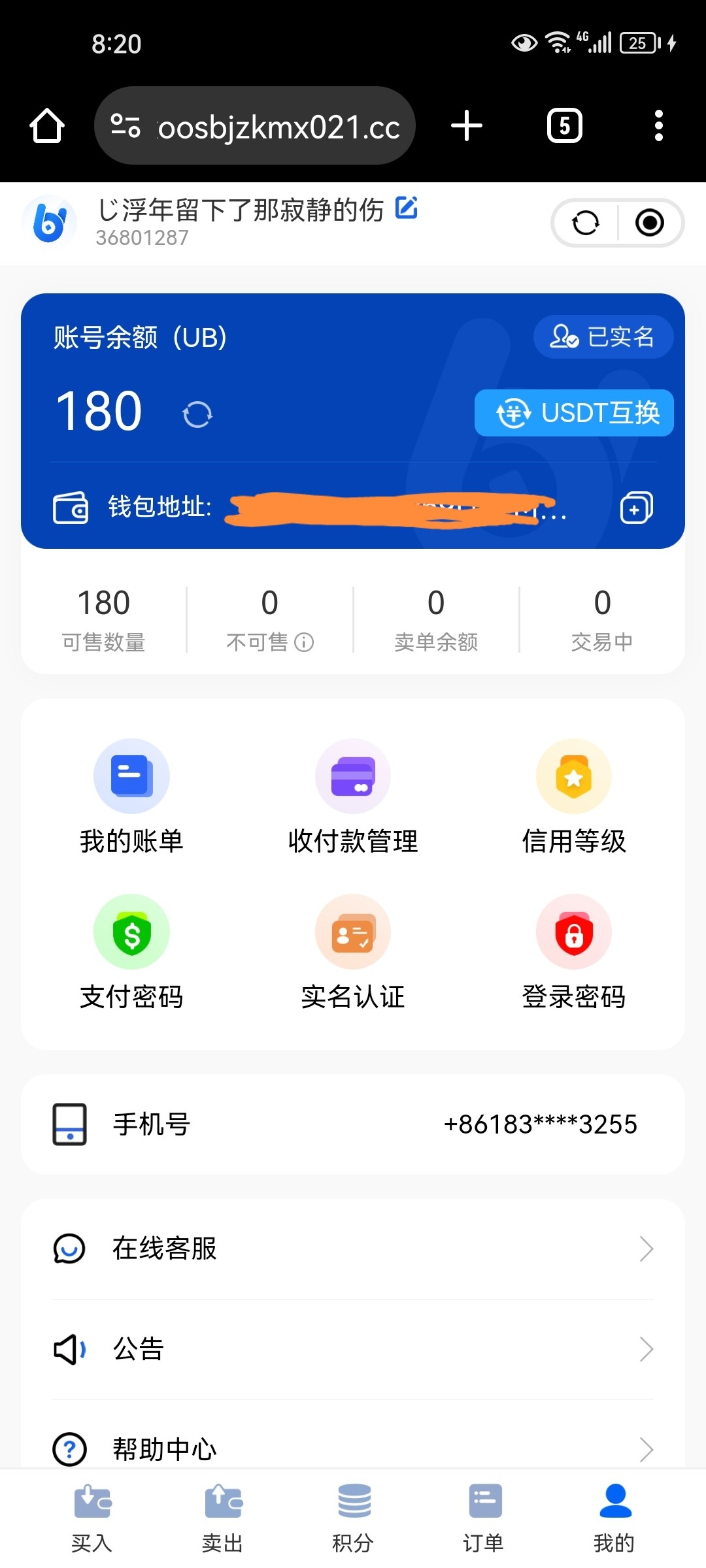The width and height of the screenshot is (706, 1568).
Task: Open 帮助中心
Action: click(x=353, y=1448)
